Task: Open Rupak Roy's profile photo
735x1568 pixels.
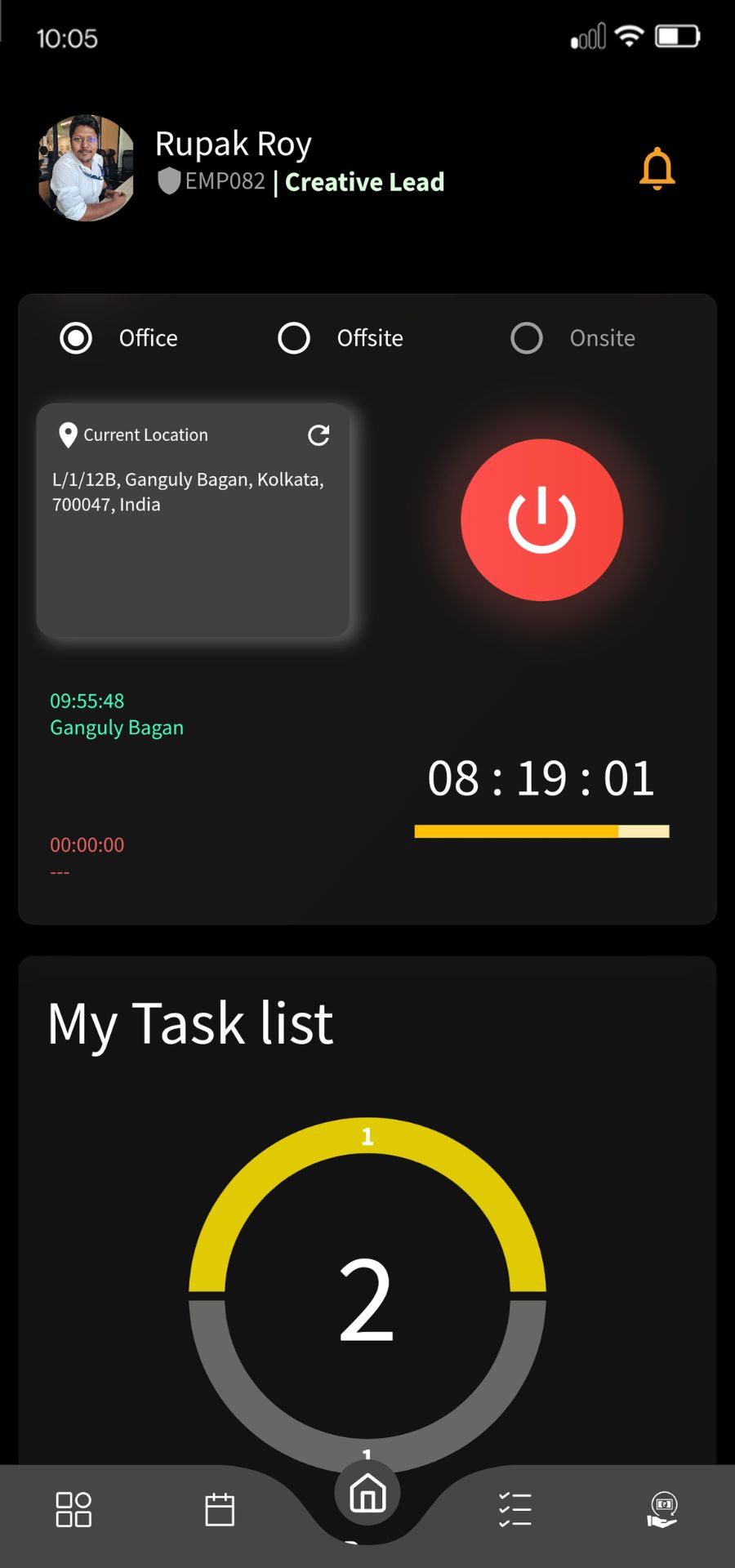Action: click(x=86, y=168)
